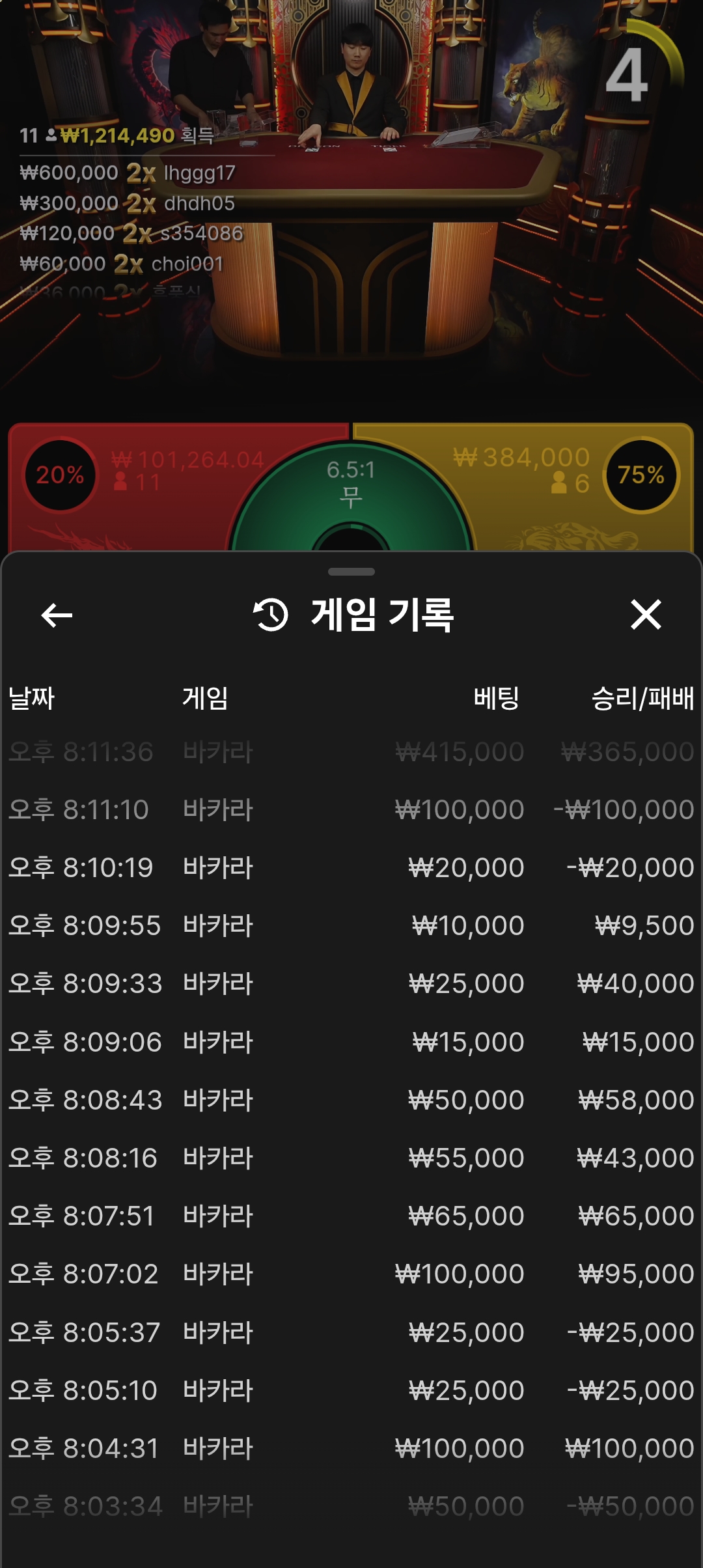Open the 8:04:31 game record
This screenshot has width=703, height=1568.
(x=351, y=1448)
